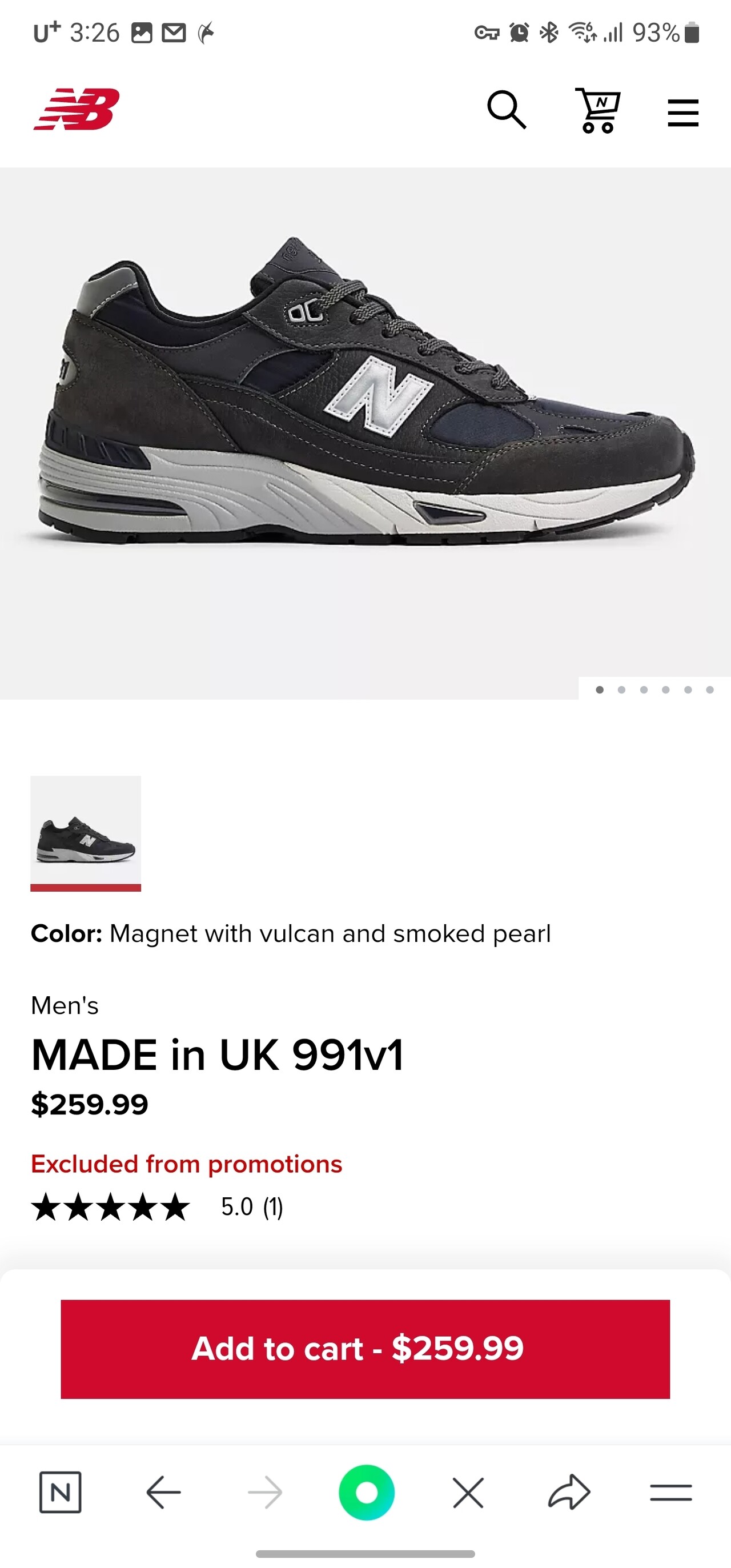This screenshot has height=1568, width=731.
Task: Open the green Naver home button
Action: click(367, 1492)
